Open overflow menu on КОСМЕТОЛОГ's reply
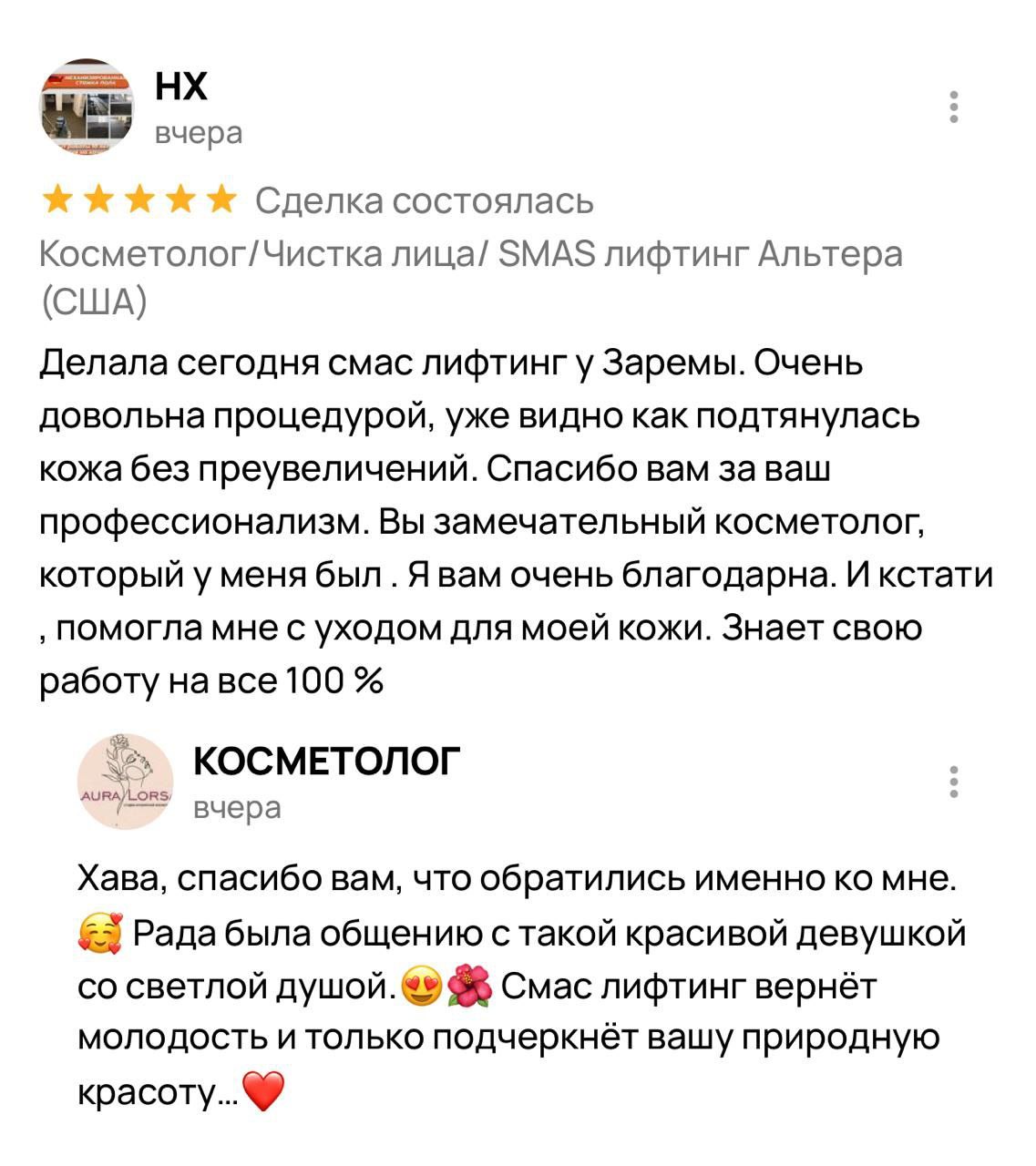Screen dimensions: 1036x1166 tap(954, 782)
